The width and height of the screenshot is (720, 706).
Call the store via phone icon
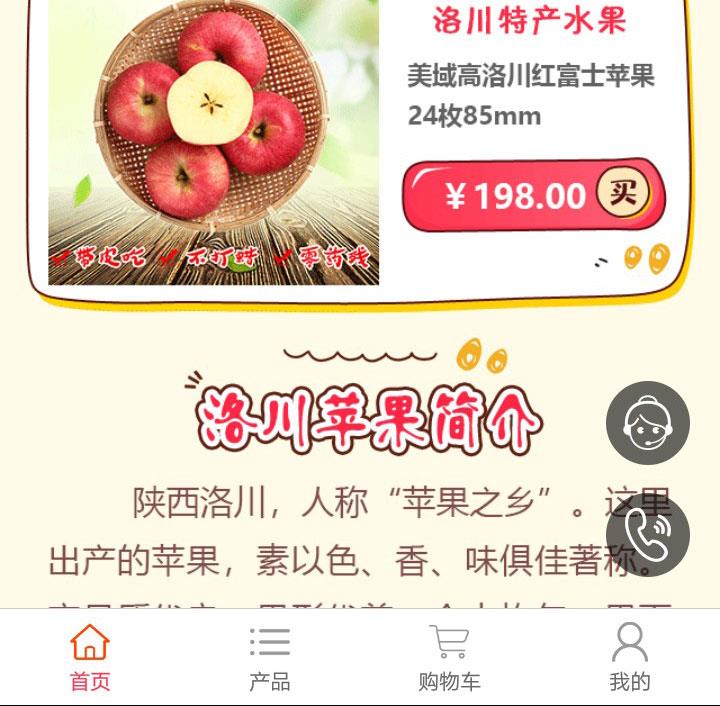click(x=648, y=535)
